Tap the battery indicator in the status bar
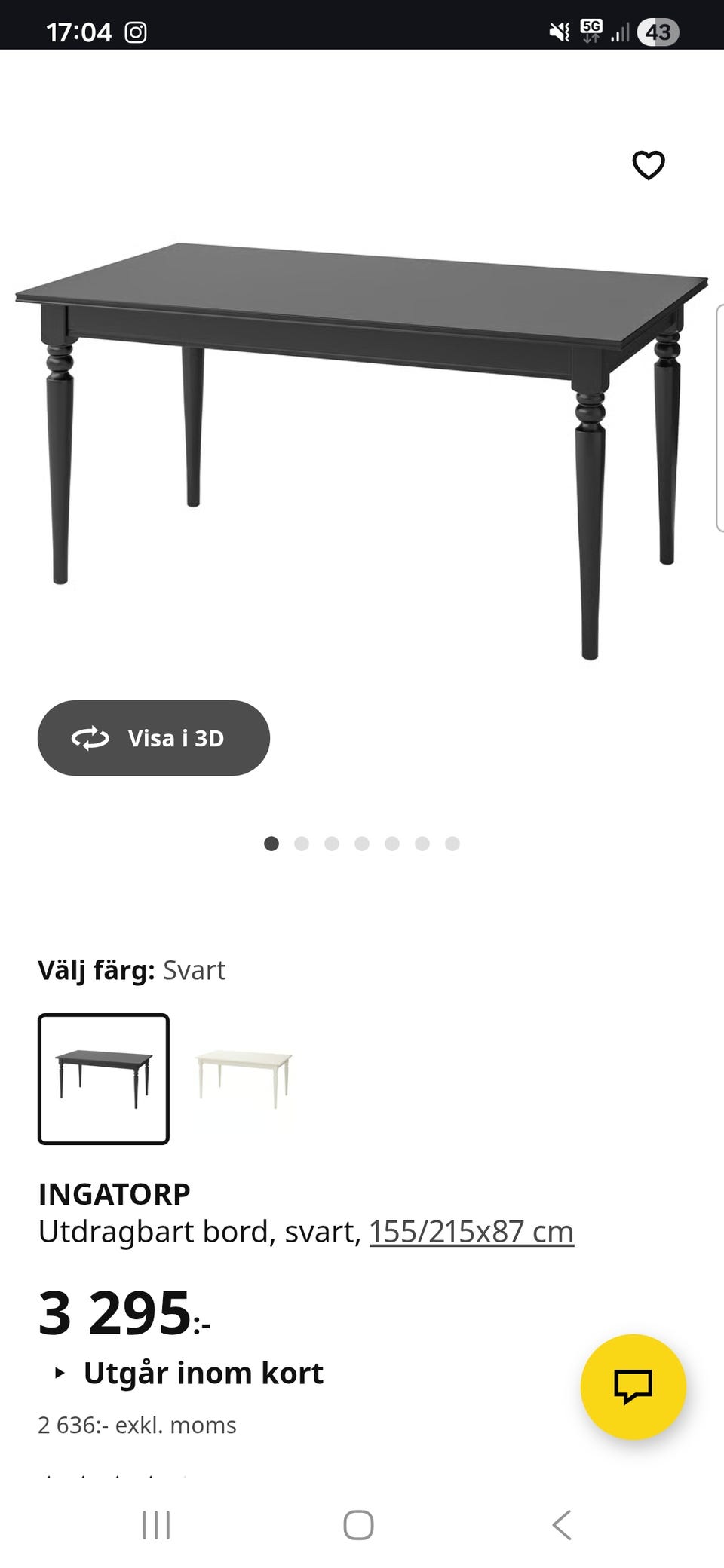Screen dimensions: 724x1568 click(x=658, y=31)
